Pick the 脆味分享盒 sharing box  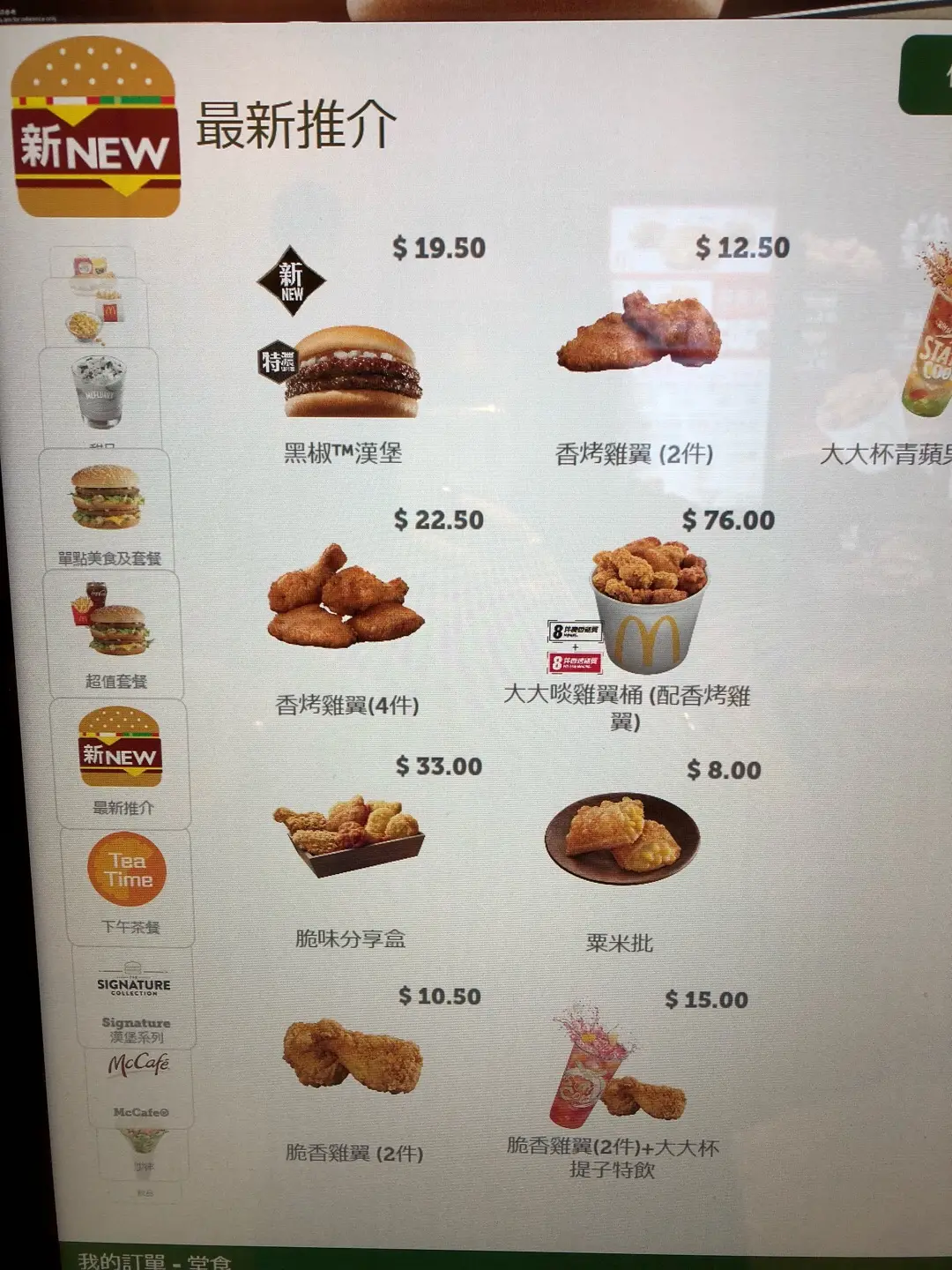point(349,838)
